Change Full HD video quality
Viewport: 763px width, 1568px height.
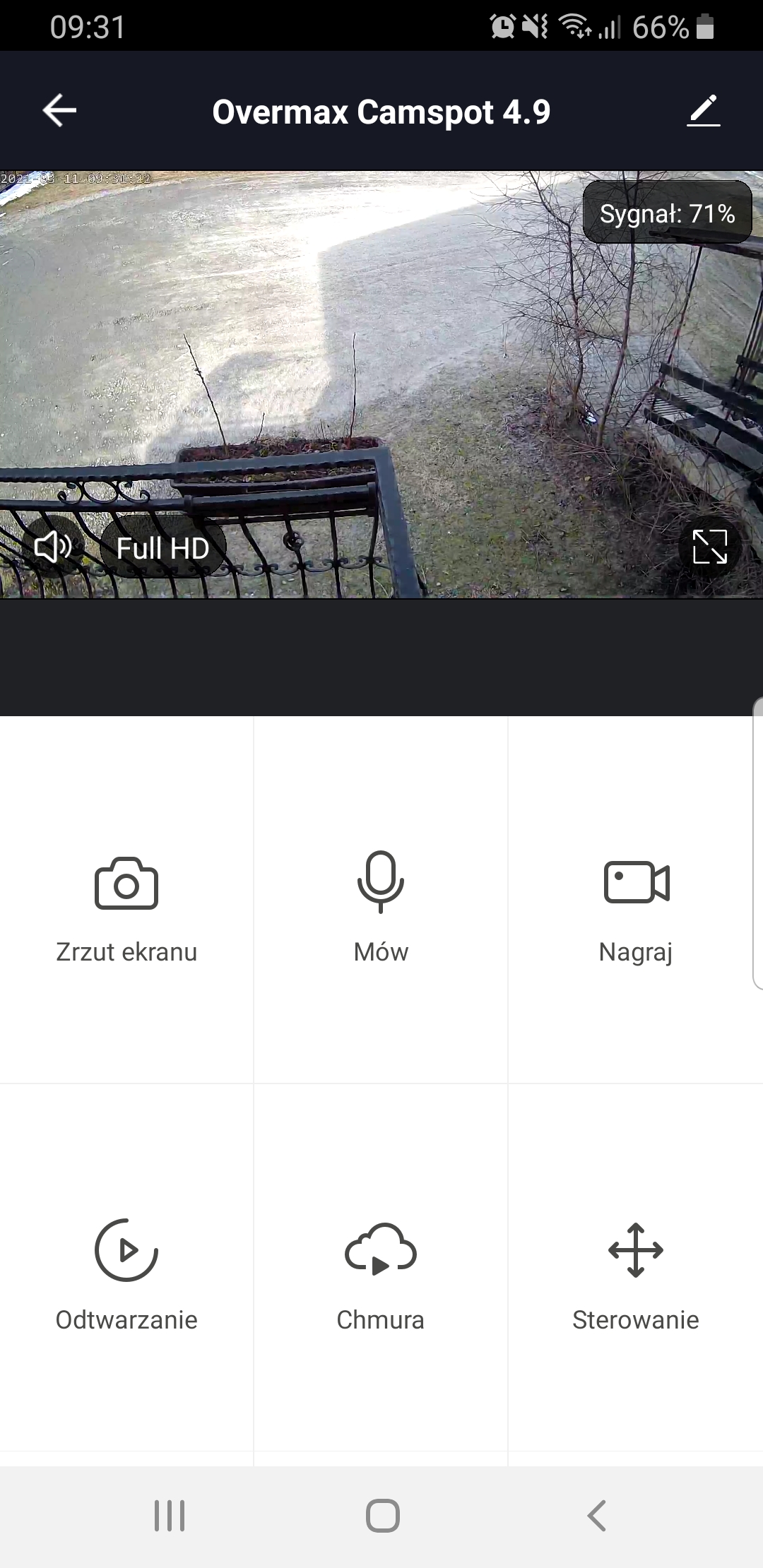[x=162, y=548]
